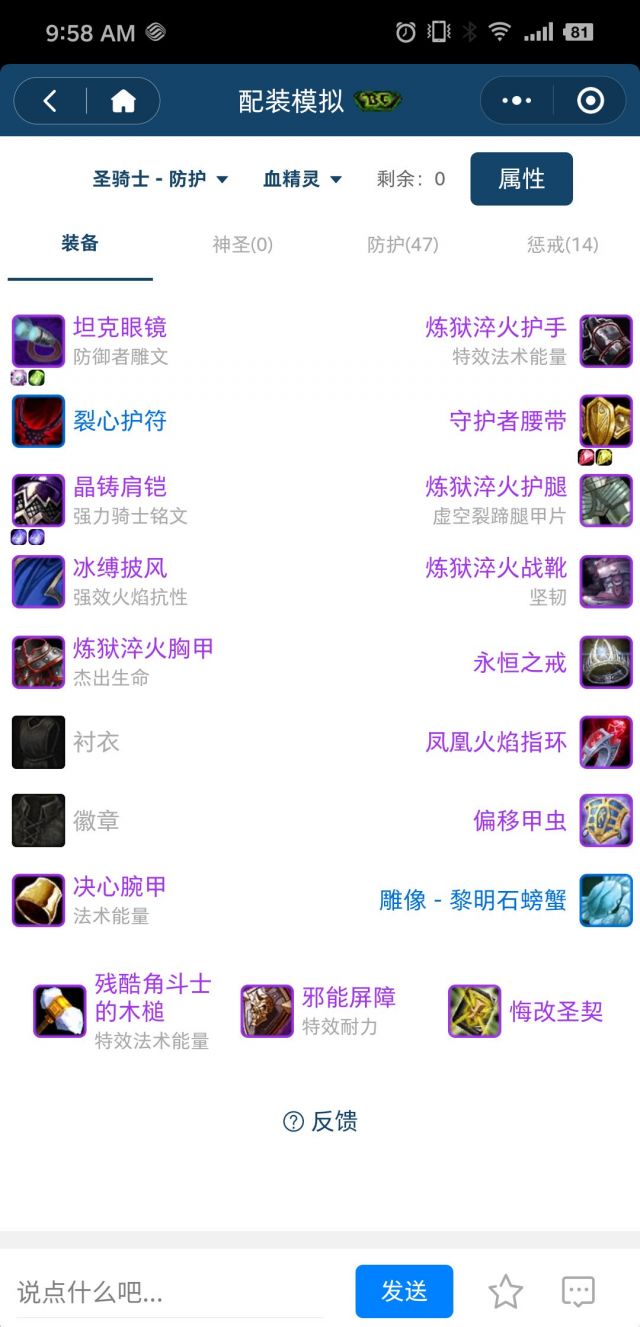Screen dimensions: 640x1327
Task: Open the 邪能屏障 shield slot
Action: 348,998
